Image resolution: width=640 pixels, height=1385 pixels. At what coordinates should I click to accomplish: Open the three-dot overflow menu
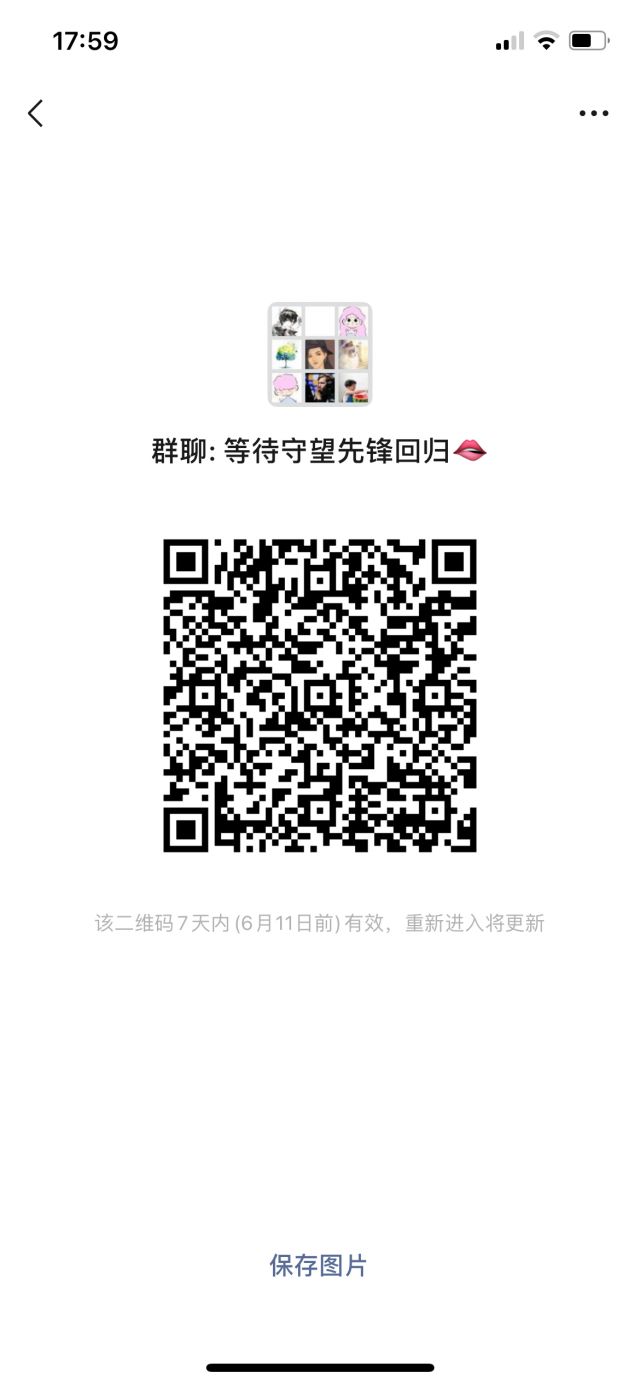[594, 113]
